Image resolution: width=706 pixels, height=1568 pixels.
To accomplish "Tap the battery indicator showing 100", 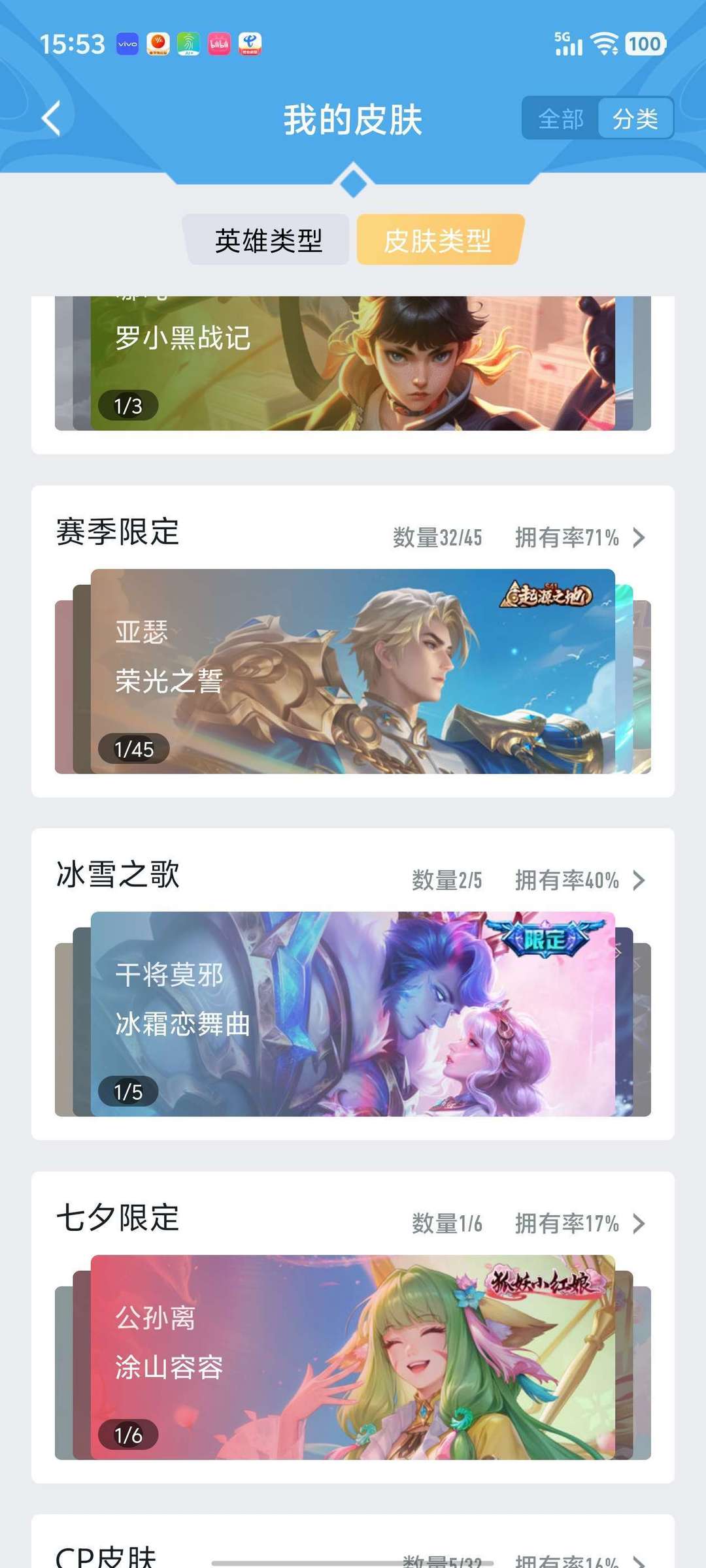I will tap(644, 43).
